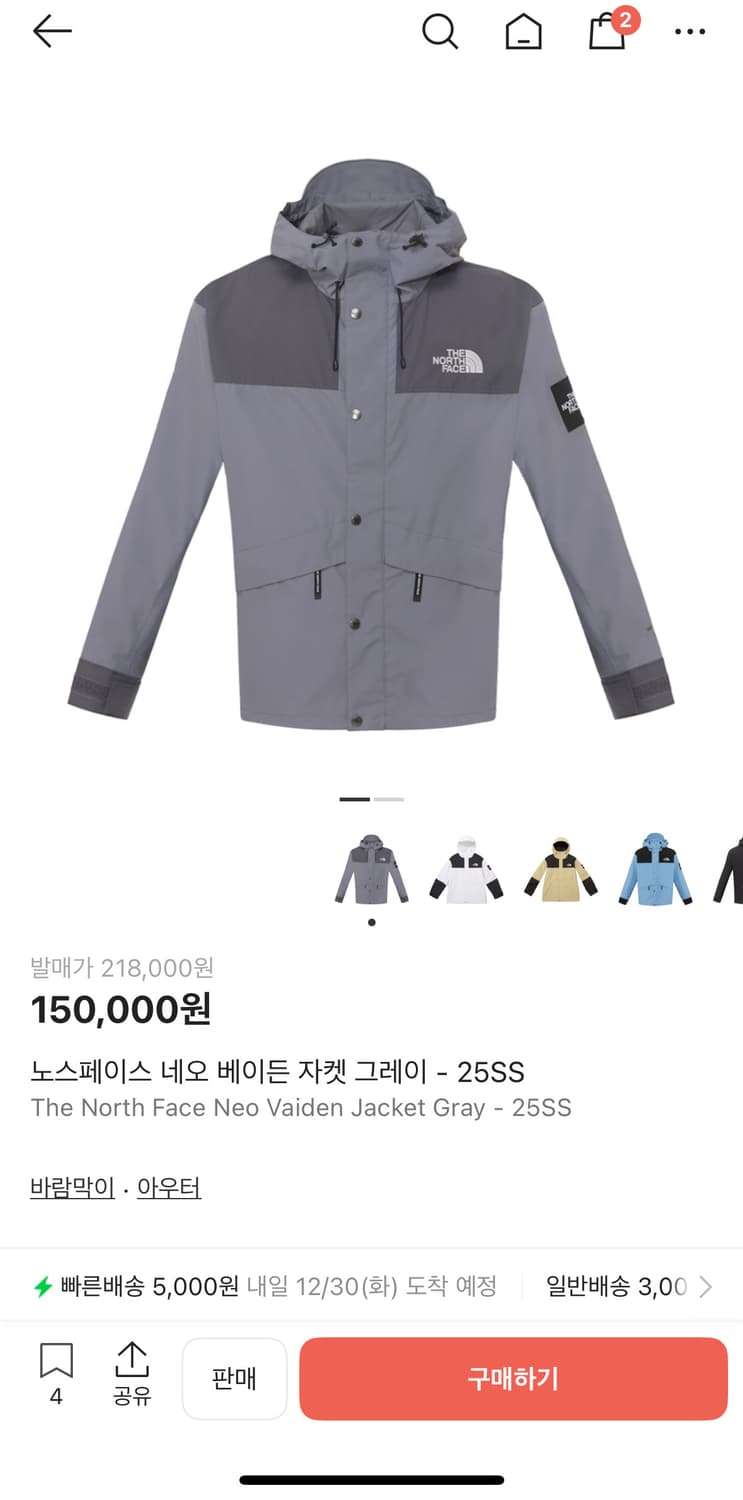
Task: Select the first image carousel indicator
Action: [x=354, y=799]
